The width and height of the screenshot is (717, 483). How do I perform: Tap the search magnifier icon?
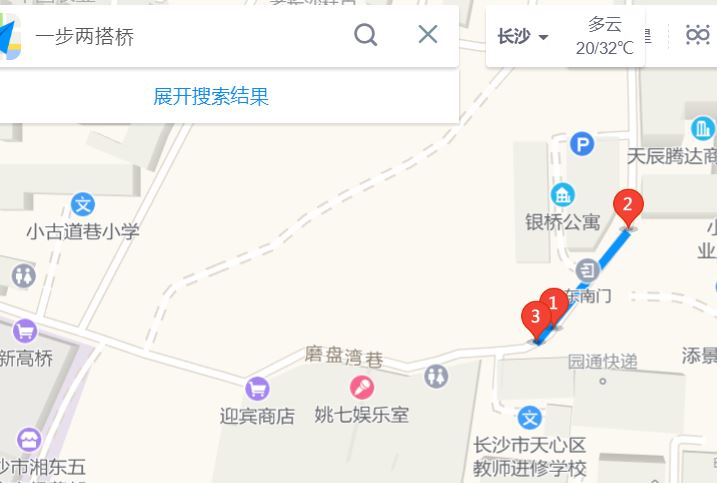(366, 35)
